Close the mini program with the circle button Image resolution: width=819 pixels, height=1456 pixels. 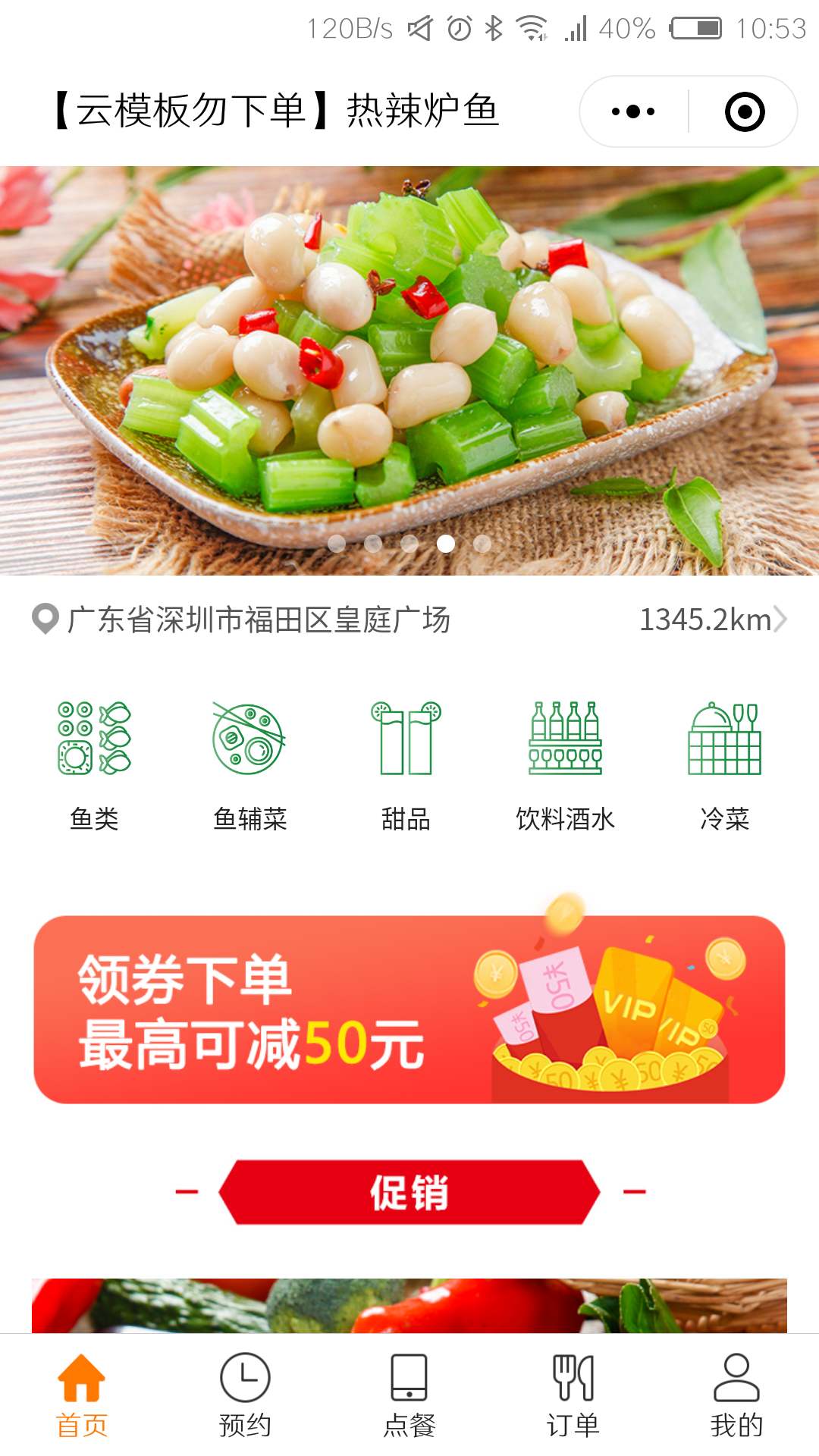click(x=744, y=111)
